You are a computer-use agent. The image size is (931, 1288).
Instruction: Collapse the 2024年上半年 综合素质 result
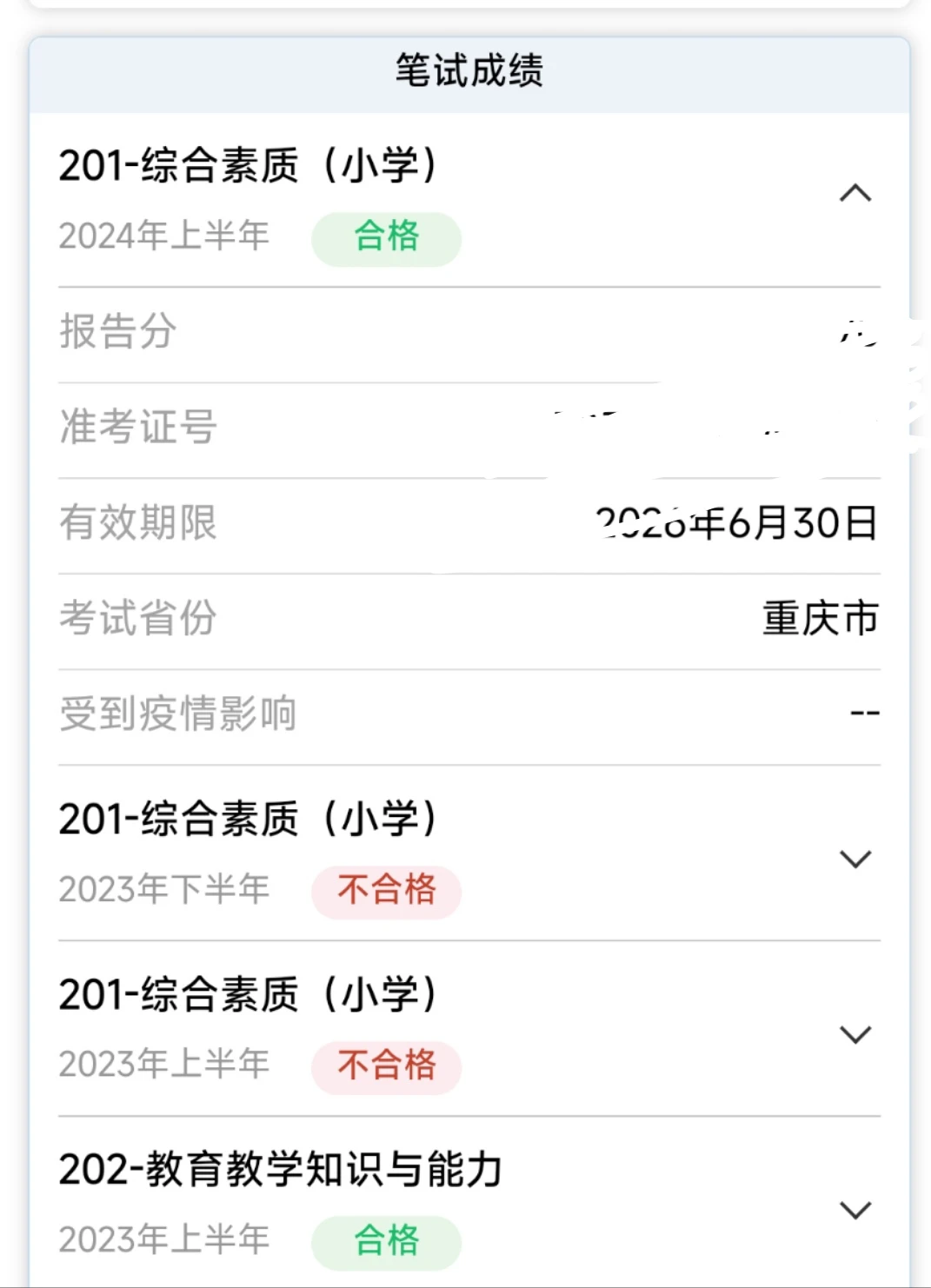(x=855, y=193)
